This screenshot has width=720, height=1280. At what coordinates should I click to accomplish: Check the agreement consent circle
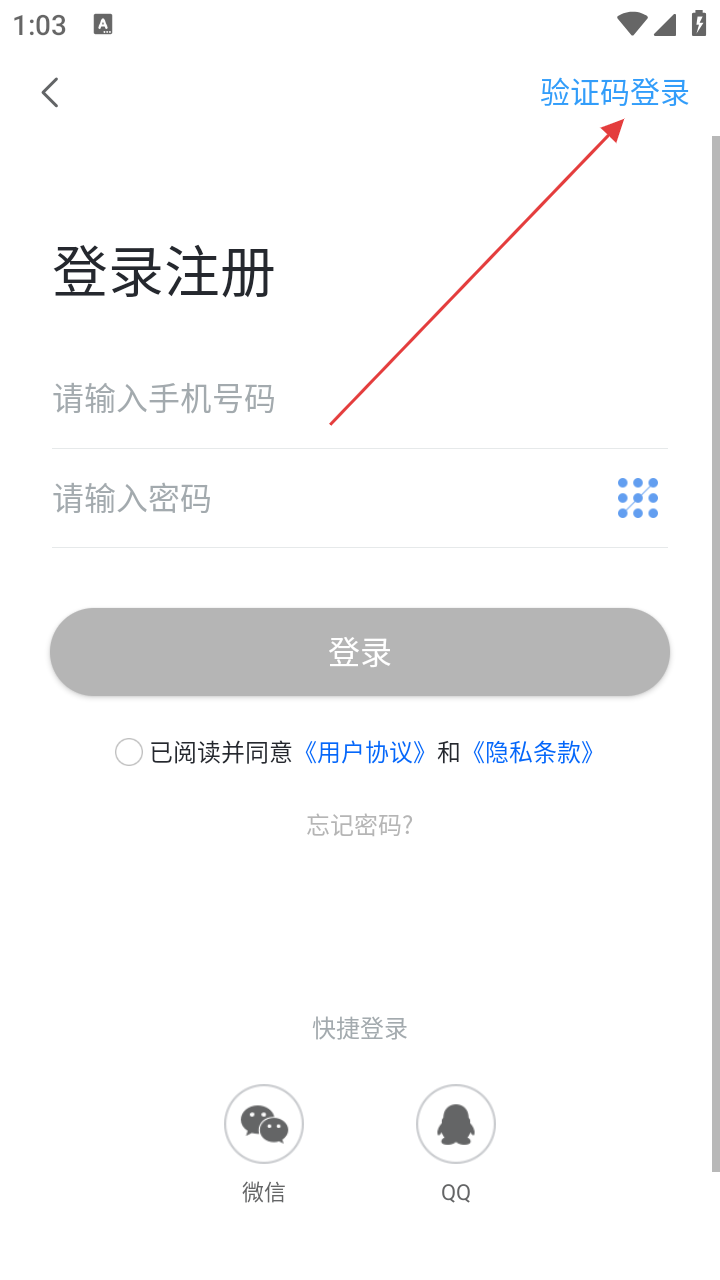(x=129, y=752)
